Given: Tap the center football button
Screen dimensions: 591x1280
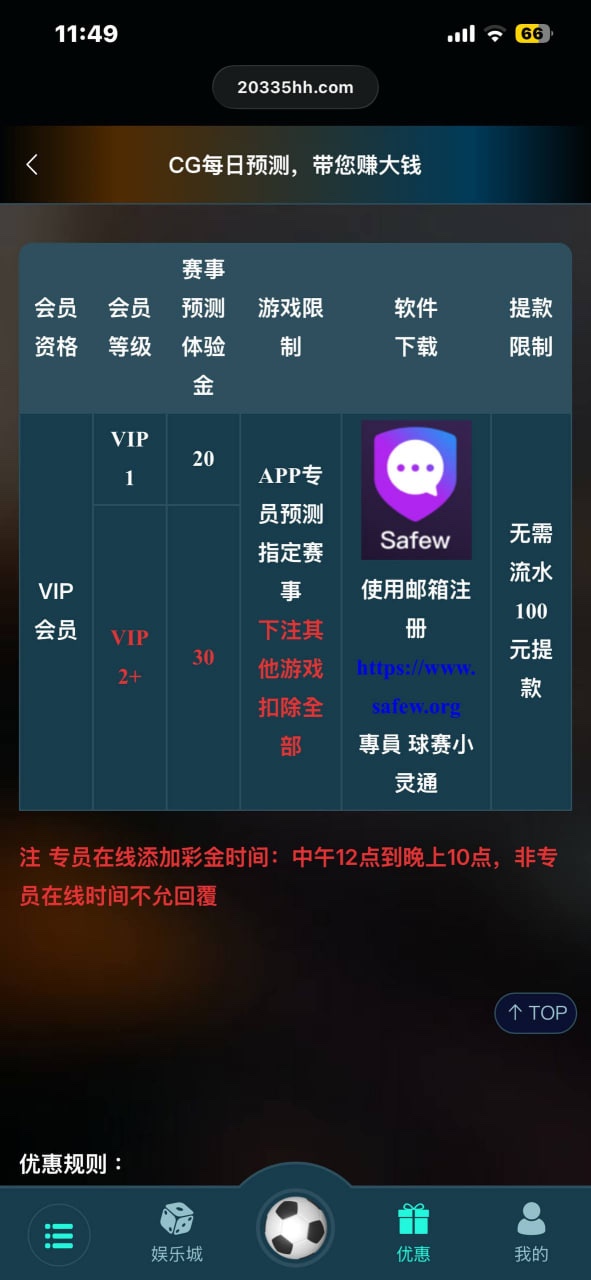Looking at the screenshot, I should (296, 1227).
